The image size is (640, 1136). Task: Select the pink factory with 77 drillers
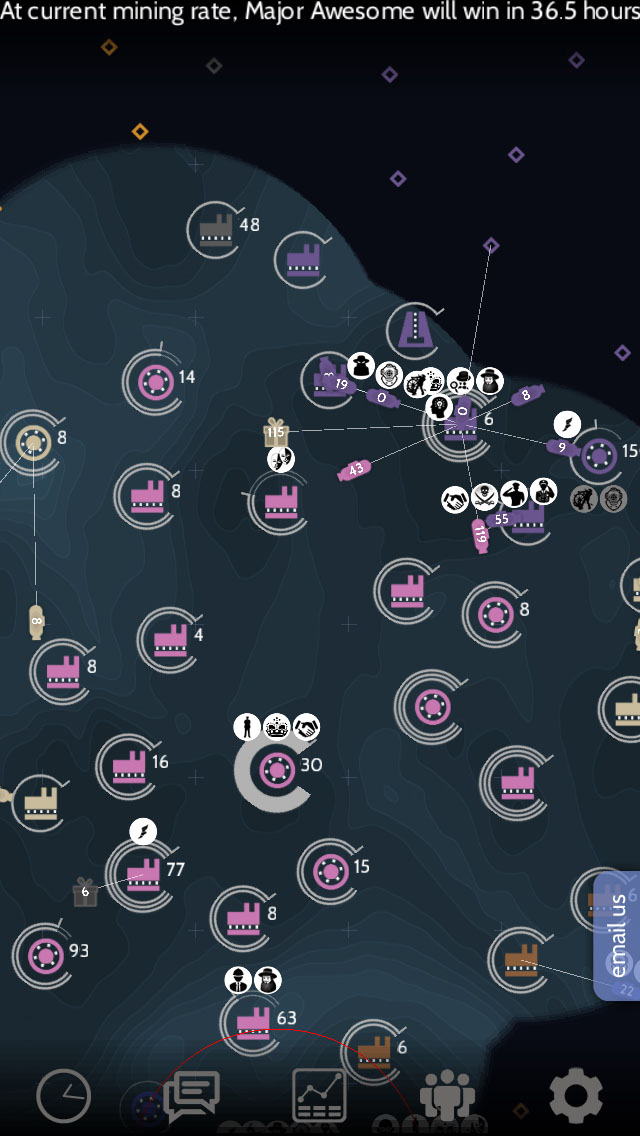pyautogui.click(x=143, y=872)
